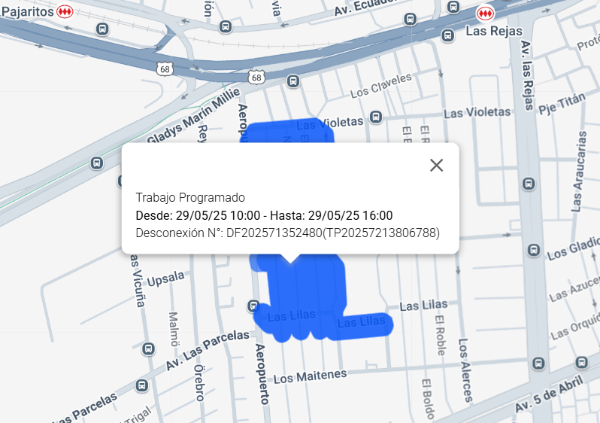The image size is (600, 423).
Task: Tap the Pajaritos metro station marker
Action: (66, 12)
